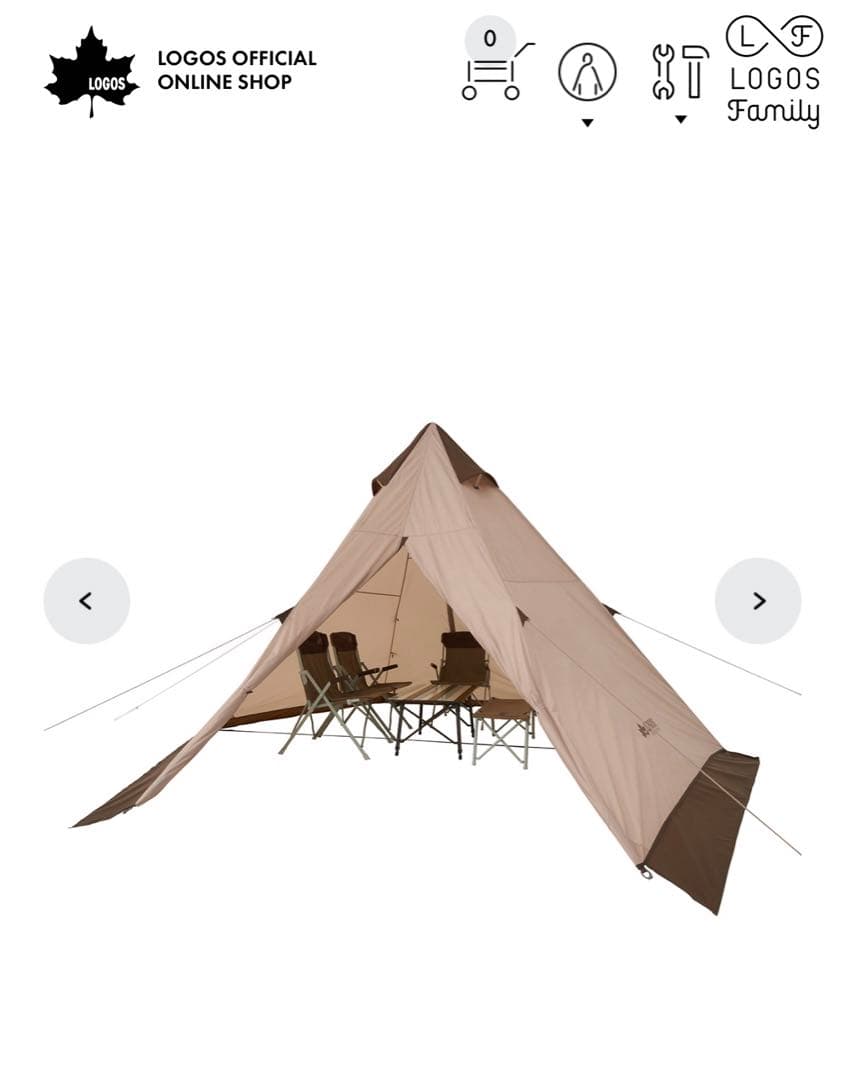
Task: Open the LOGOS Family page
Action: [x=774, y=71]
